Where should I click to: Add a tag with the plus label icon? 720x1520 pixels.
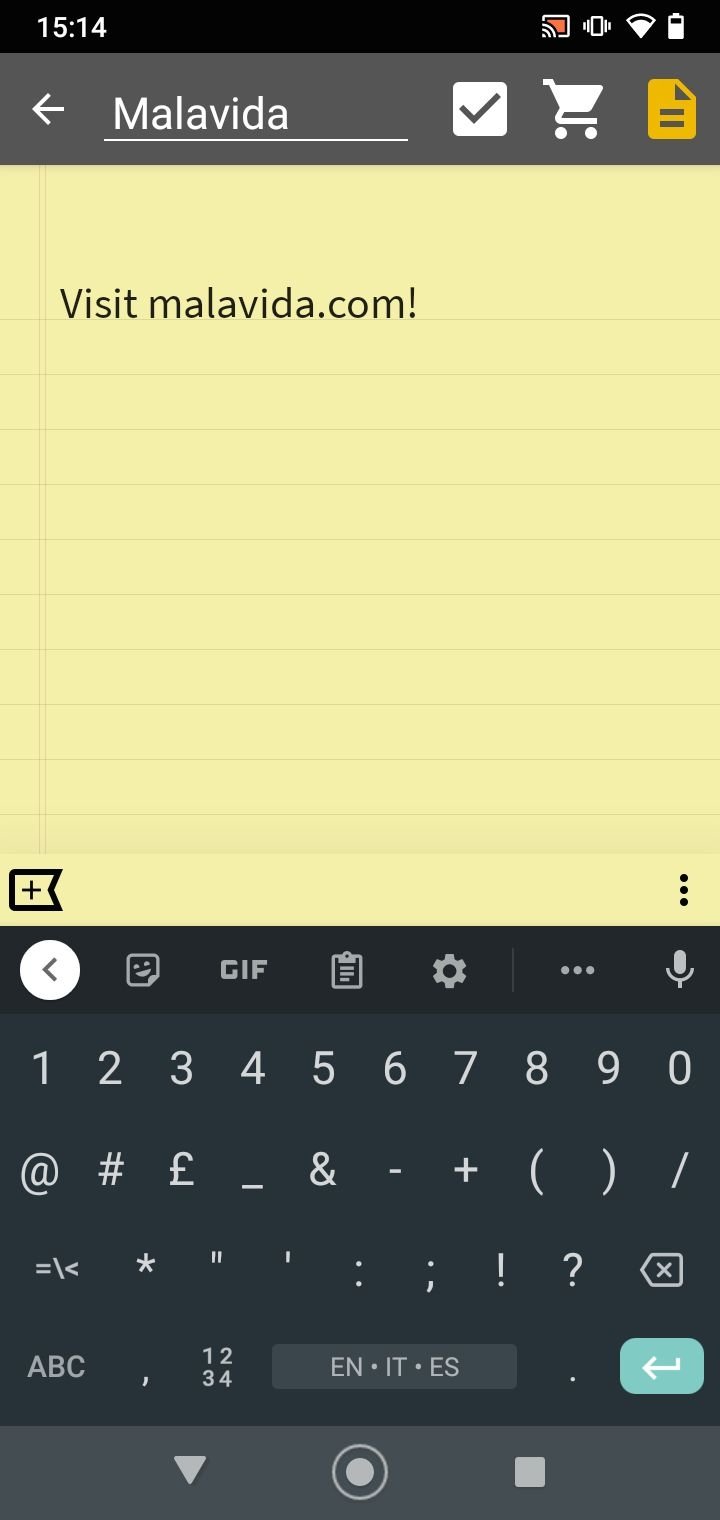(x=36, y=889)
